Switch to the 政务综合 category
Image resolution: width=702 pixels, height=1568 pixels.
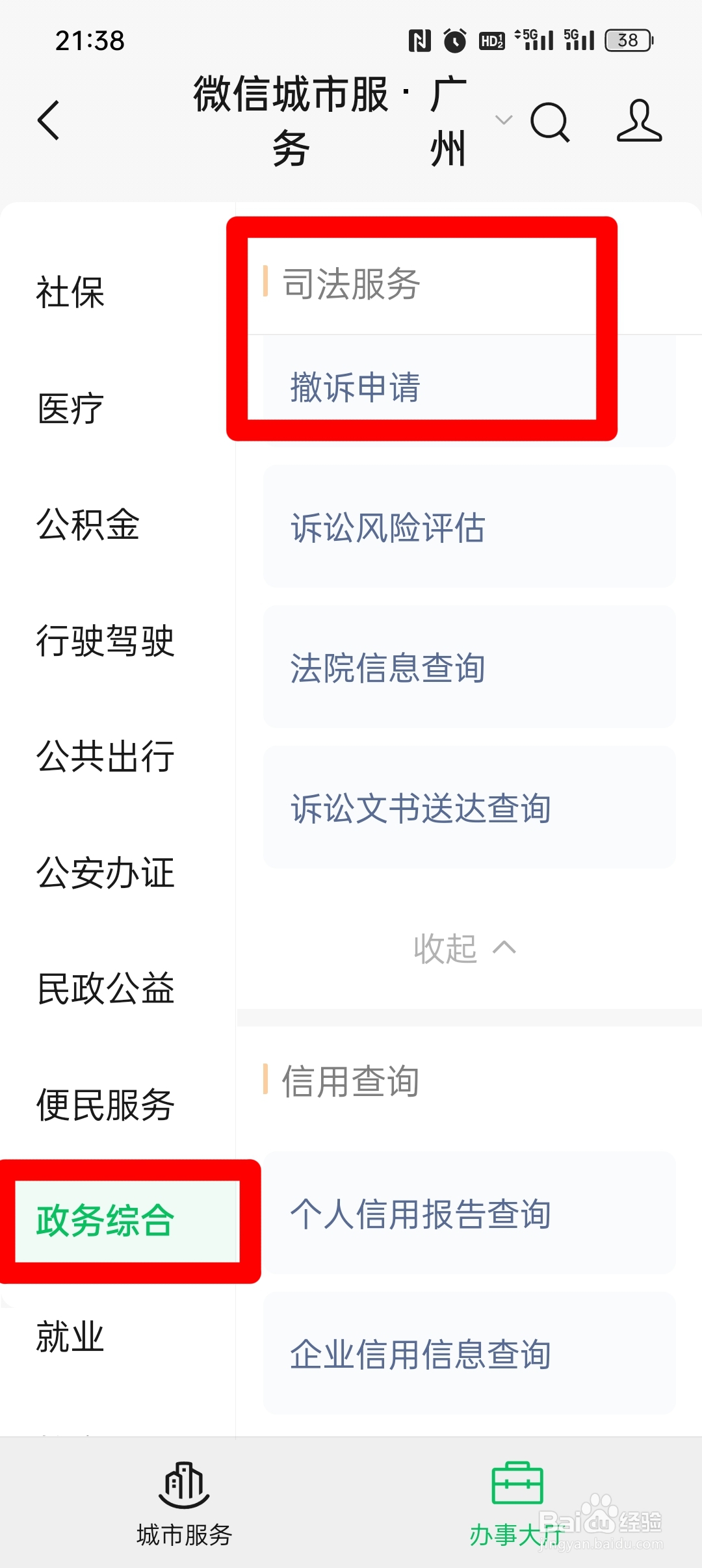[x=105, y=1219]
